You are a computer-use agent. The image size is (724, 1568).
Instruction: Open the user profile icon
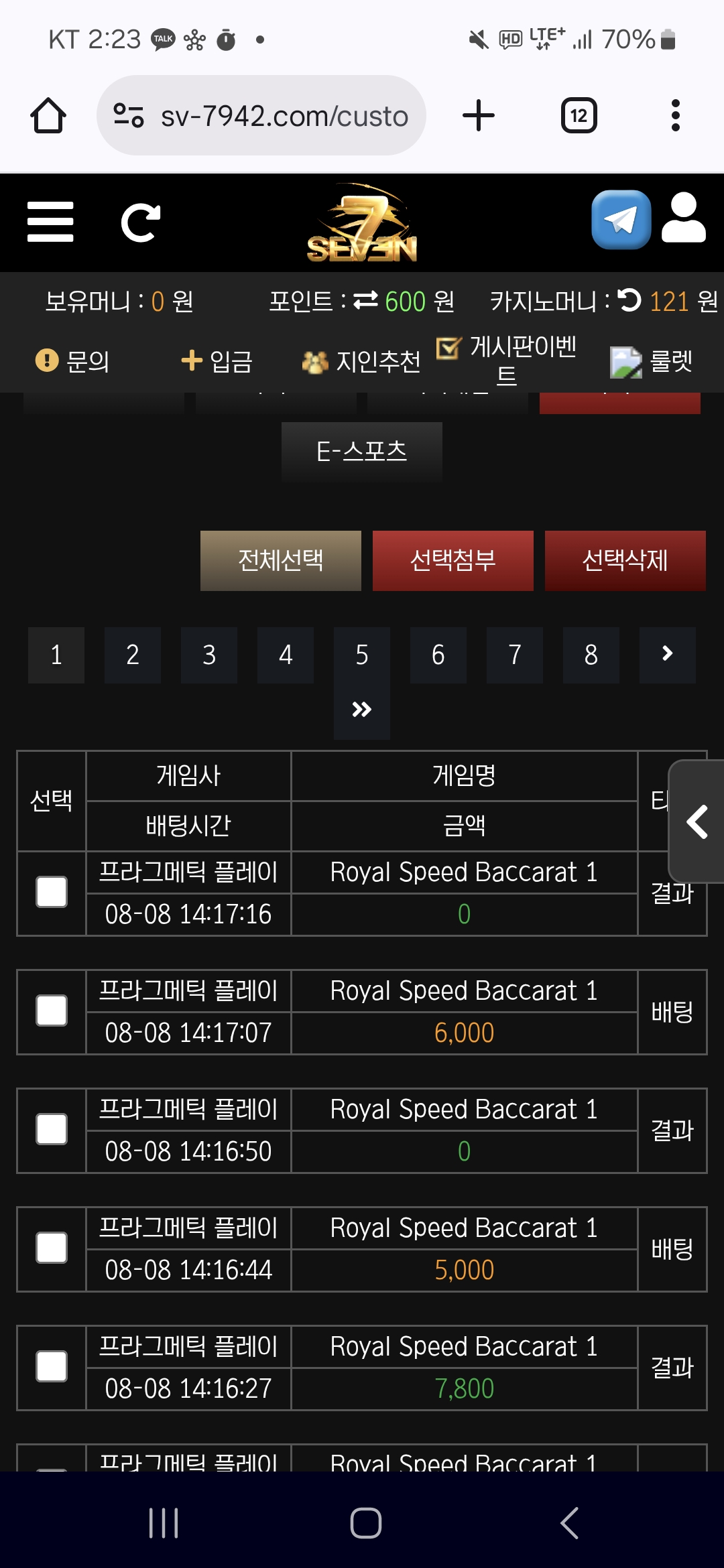coord(683,218)
